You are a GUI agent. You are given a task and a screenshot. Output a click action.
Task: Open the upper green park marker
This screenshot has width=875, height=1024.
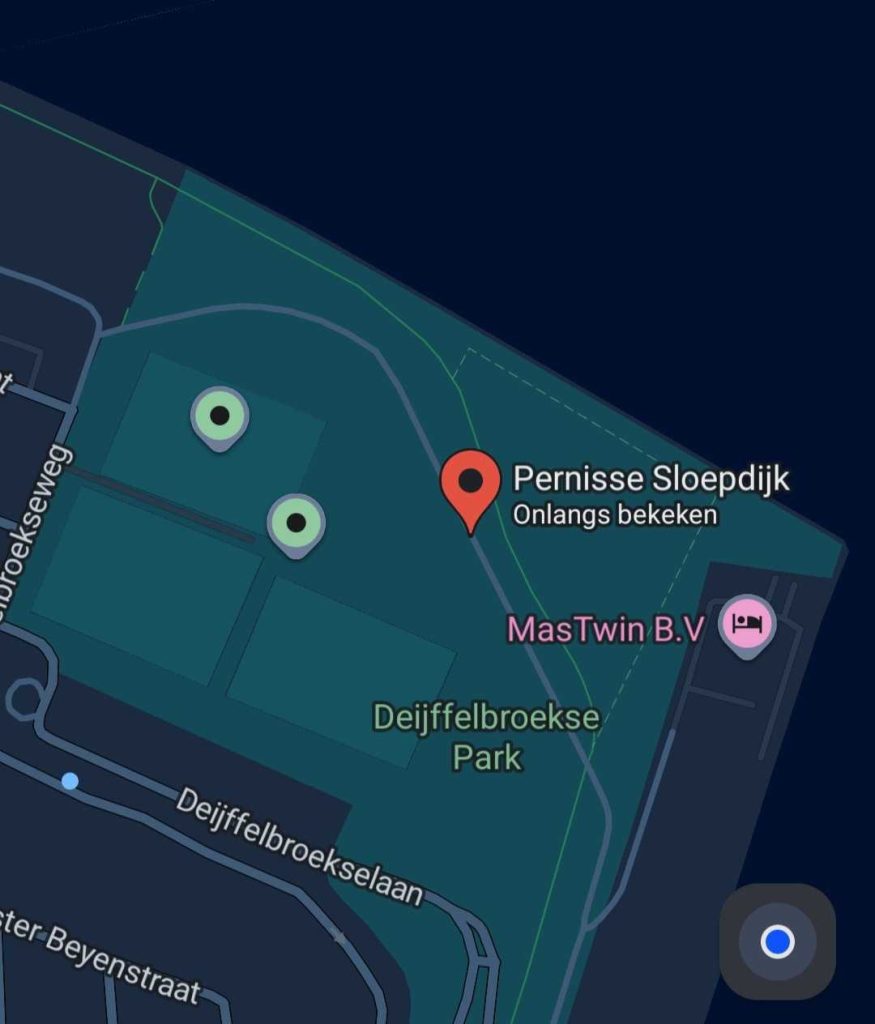point(220,415)
